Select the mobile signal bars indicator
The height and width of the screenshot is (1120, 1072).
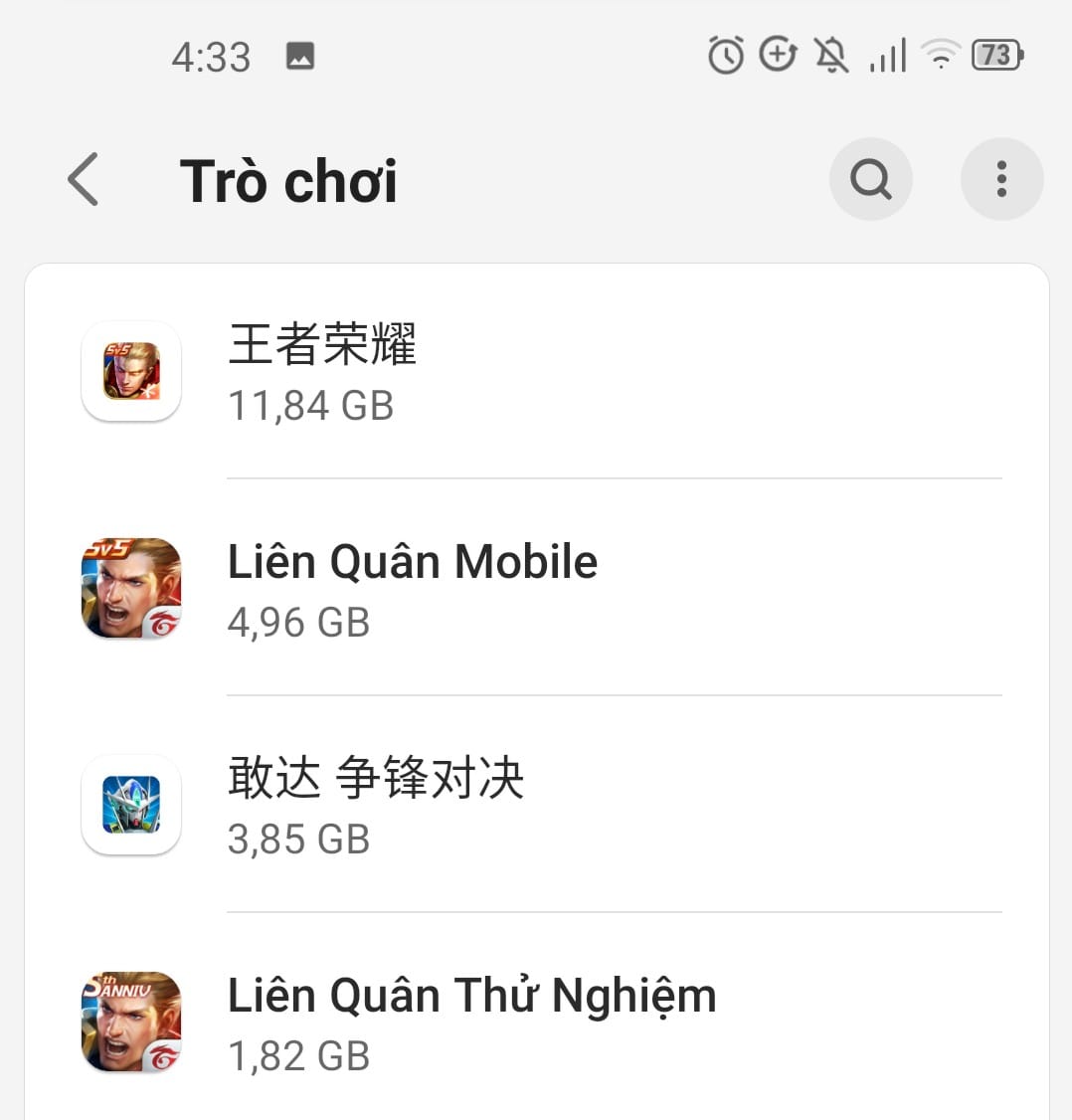[x=886, y=57]
